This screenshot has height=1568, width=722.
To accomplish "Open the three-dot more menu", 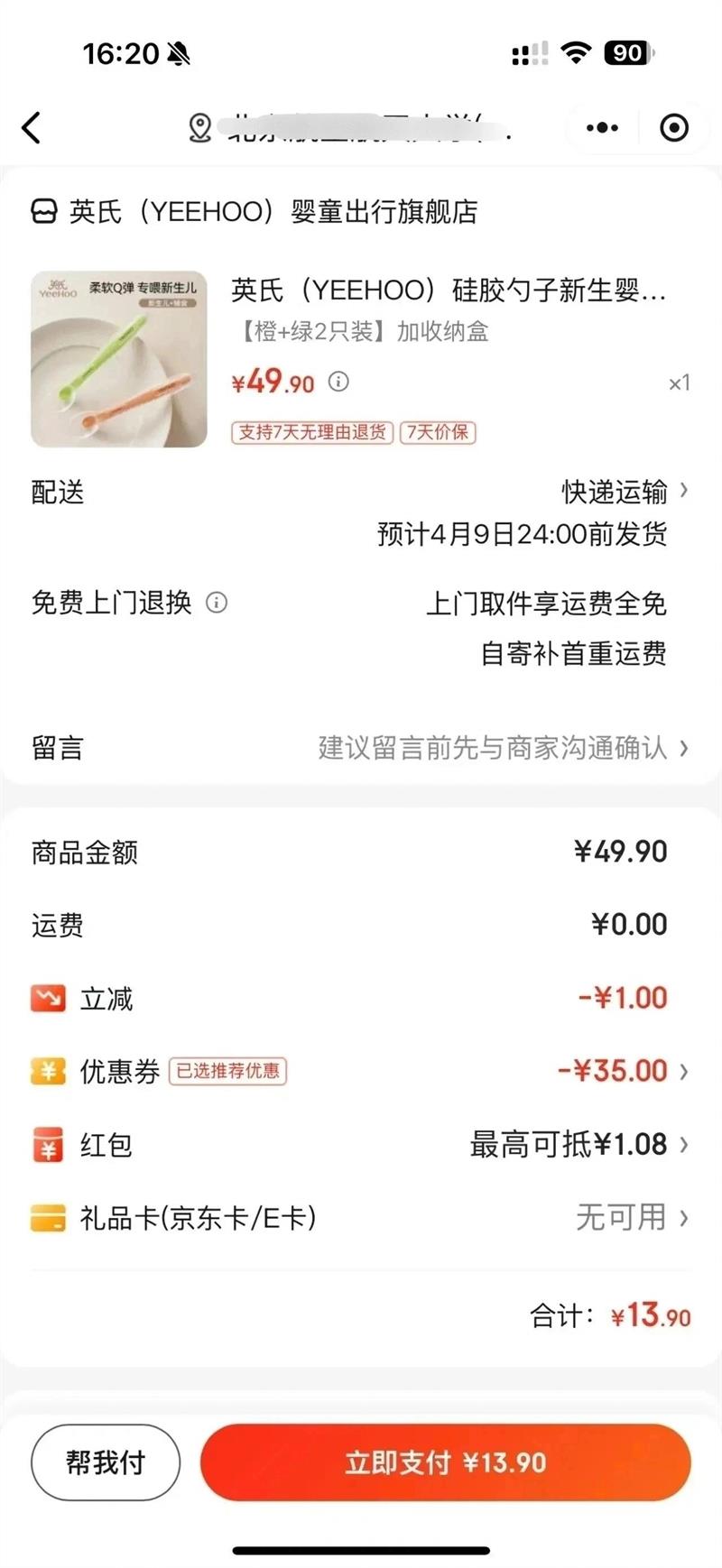I will [x=602, y=128].
